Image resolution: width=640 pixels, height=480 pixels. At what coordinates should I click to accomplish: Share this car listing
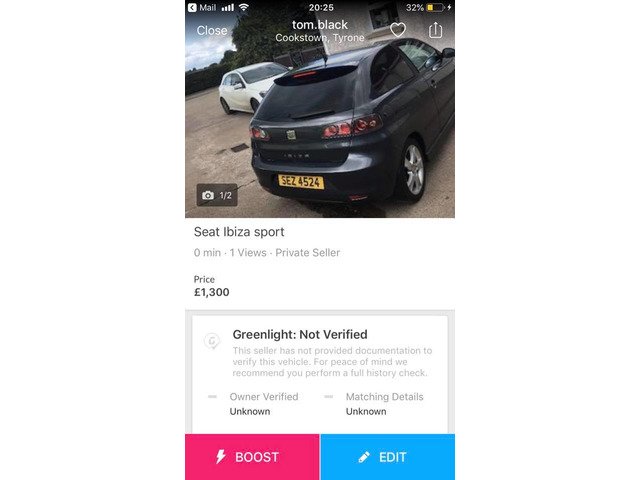click(435, 31)
